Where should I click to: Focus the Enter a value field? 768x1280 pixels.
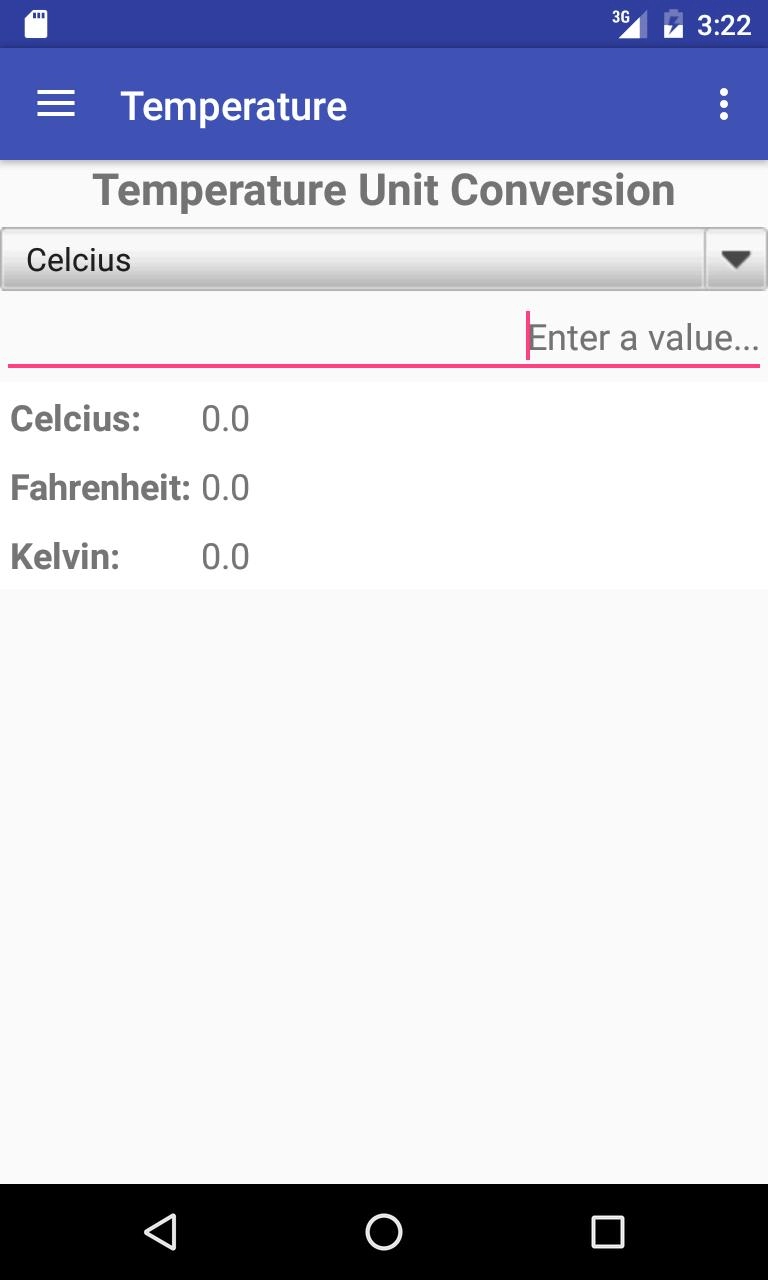click(384, 338)
